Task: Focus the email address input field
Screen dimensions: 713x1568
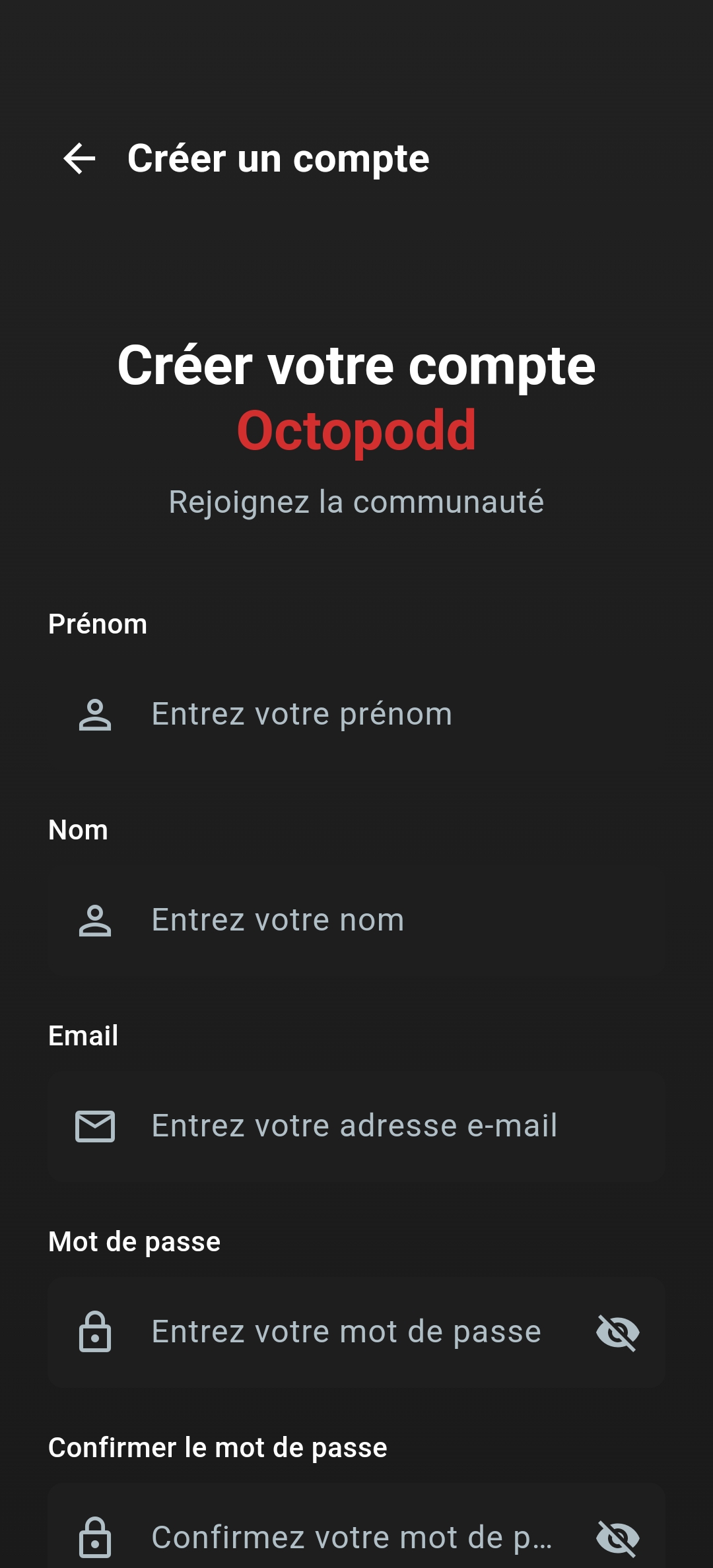Action: tap(355, 1125)
